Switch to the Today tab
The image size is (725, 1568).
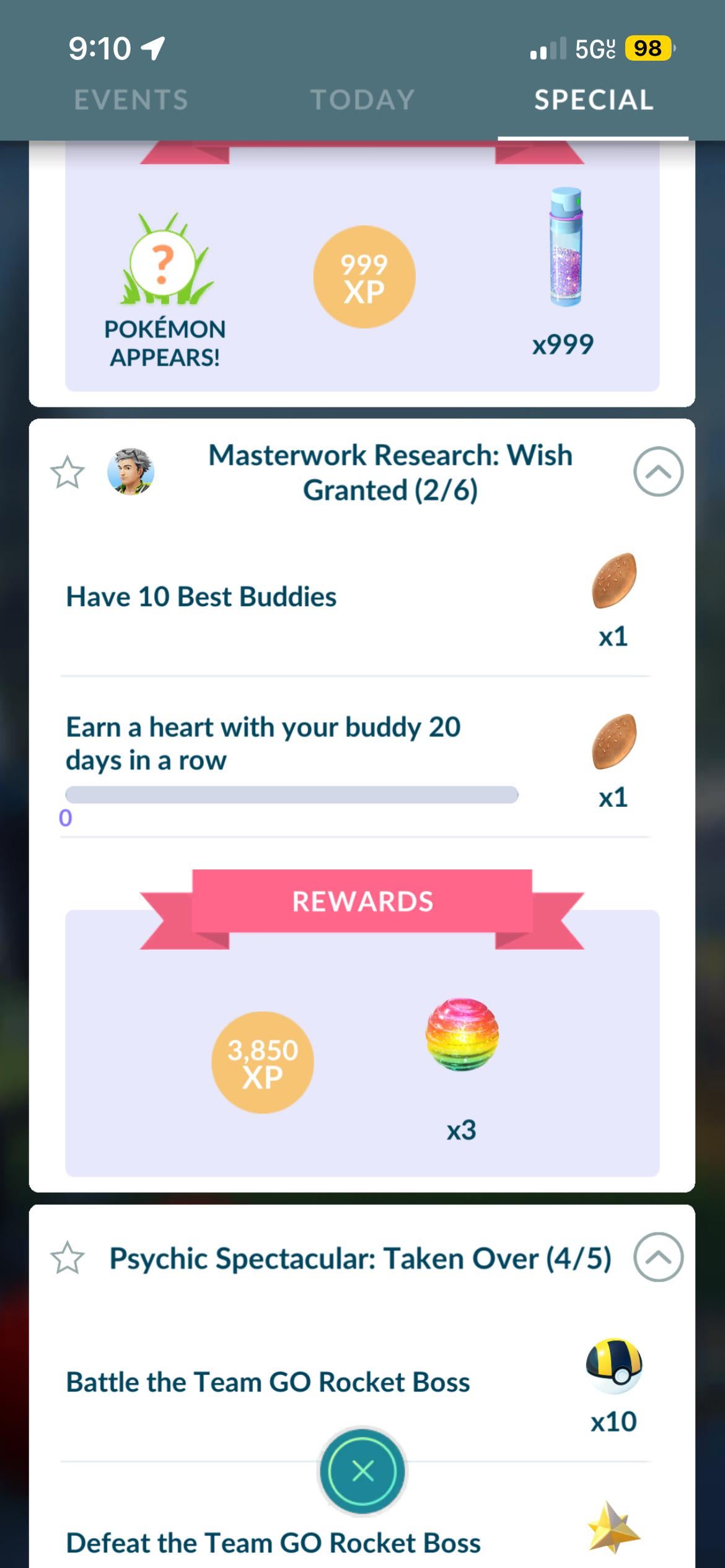click(362, 100)
